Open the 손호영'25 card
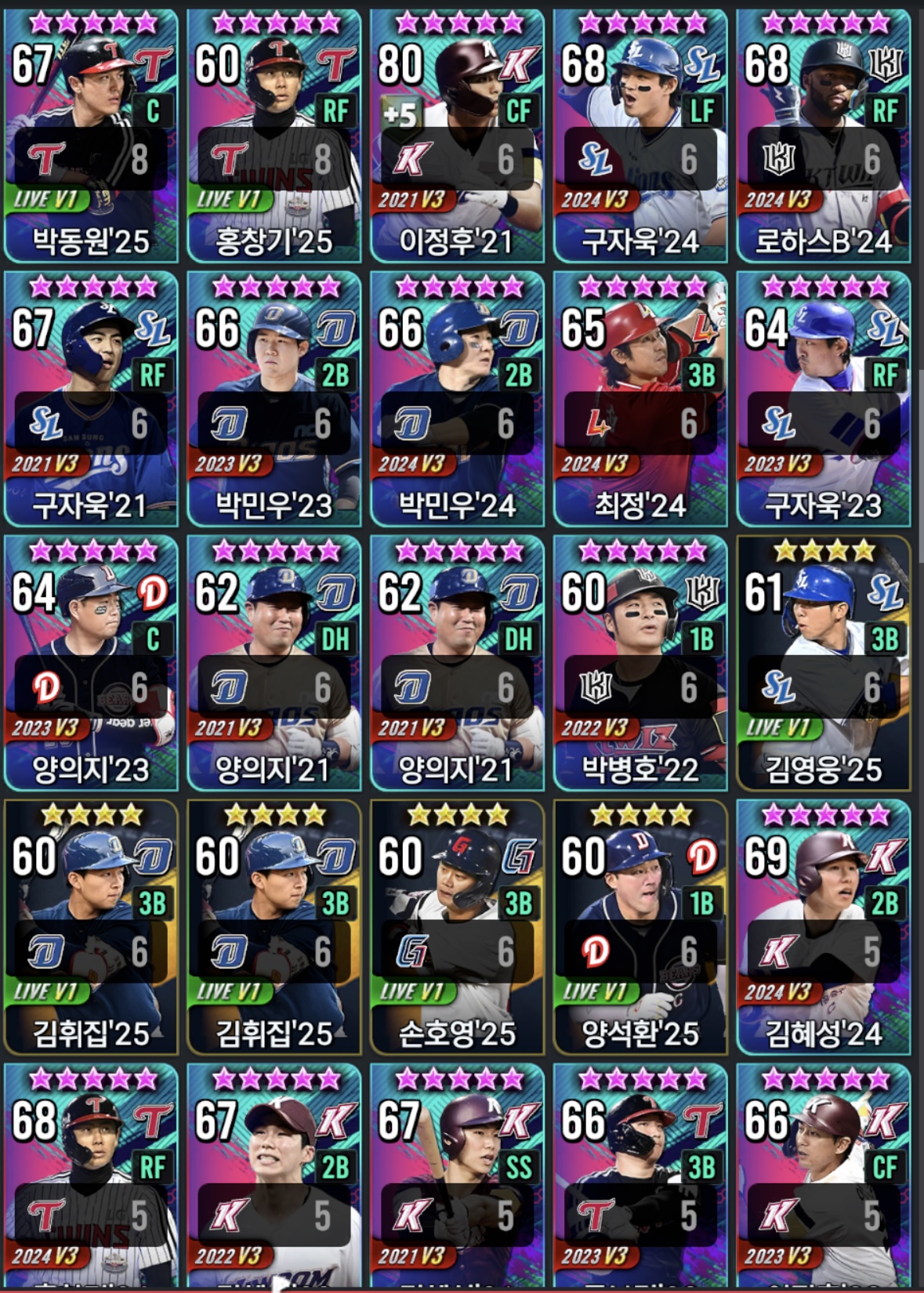Screen dimensions: 924x1293 click(x=457, y=927)
